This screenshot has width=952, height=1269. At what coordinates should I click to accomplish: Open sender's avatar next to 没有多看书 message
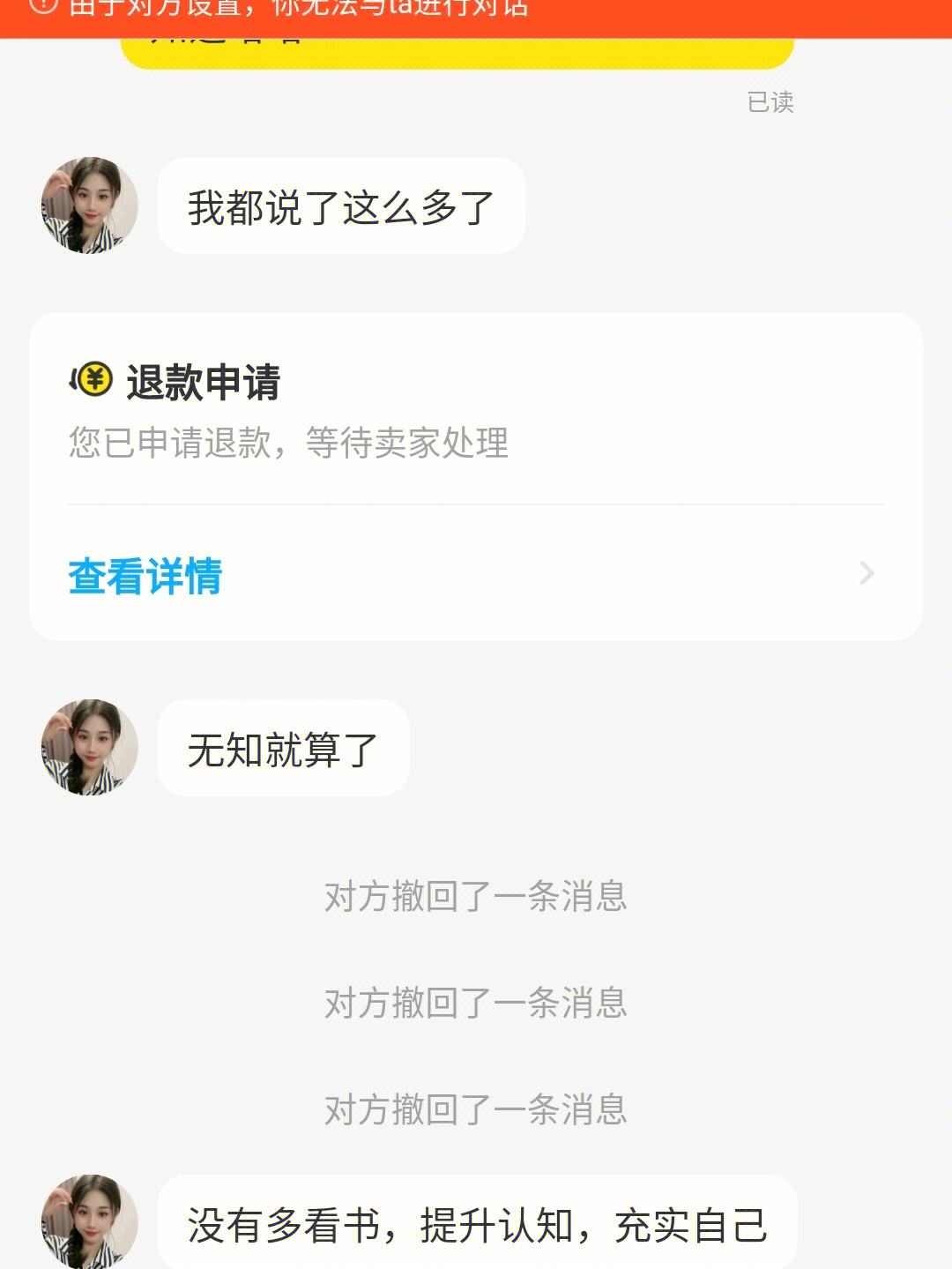[x=90, y=1221]
